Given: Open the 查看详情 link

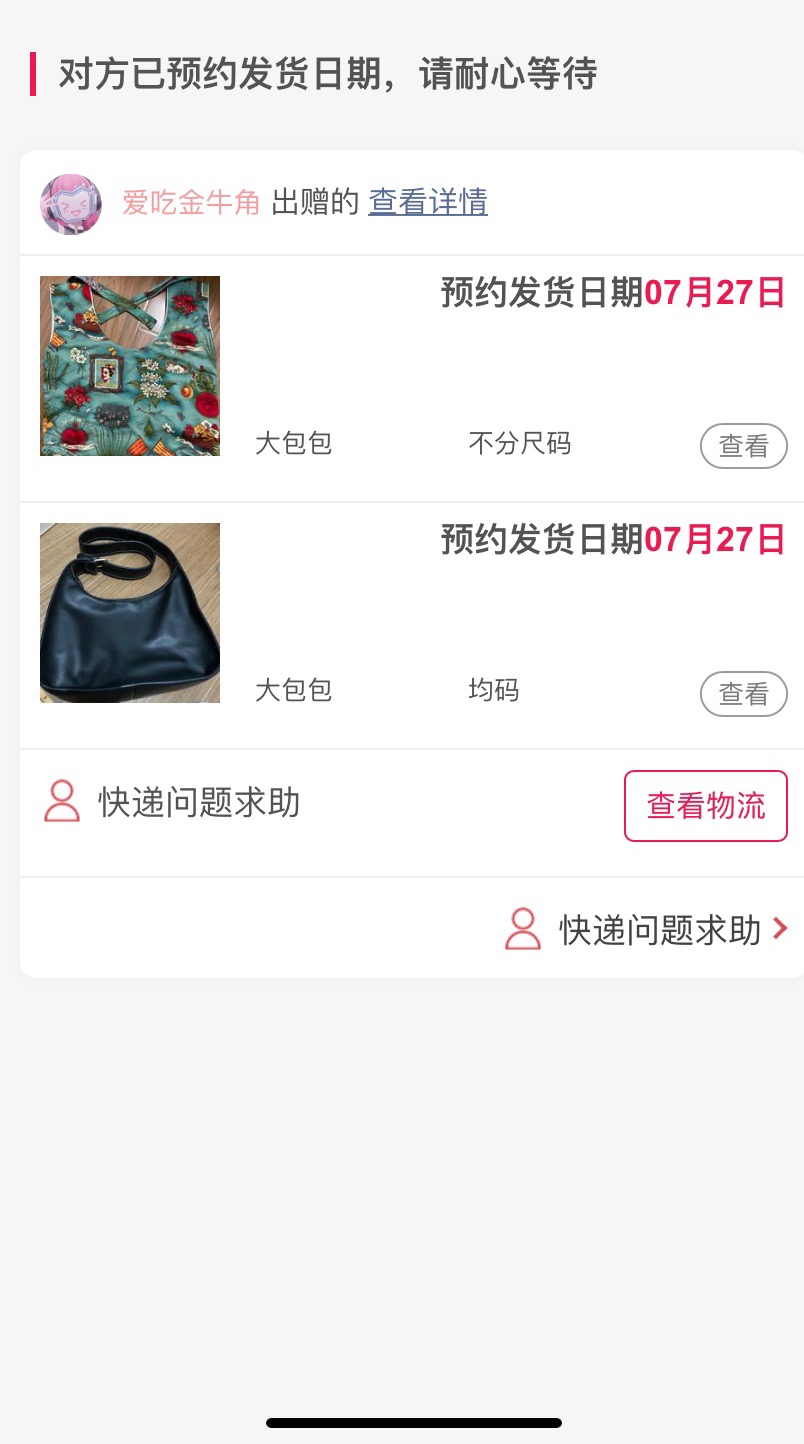Looking at the screenshot, I should tap(427, 203).
